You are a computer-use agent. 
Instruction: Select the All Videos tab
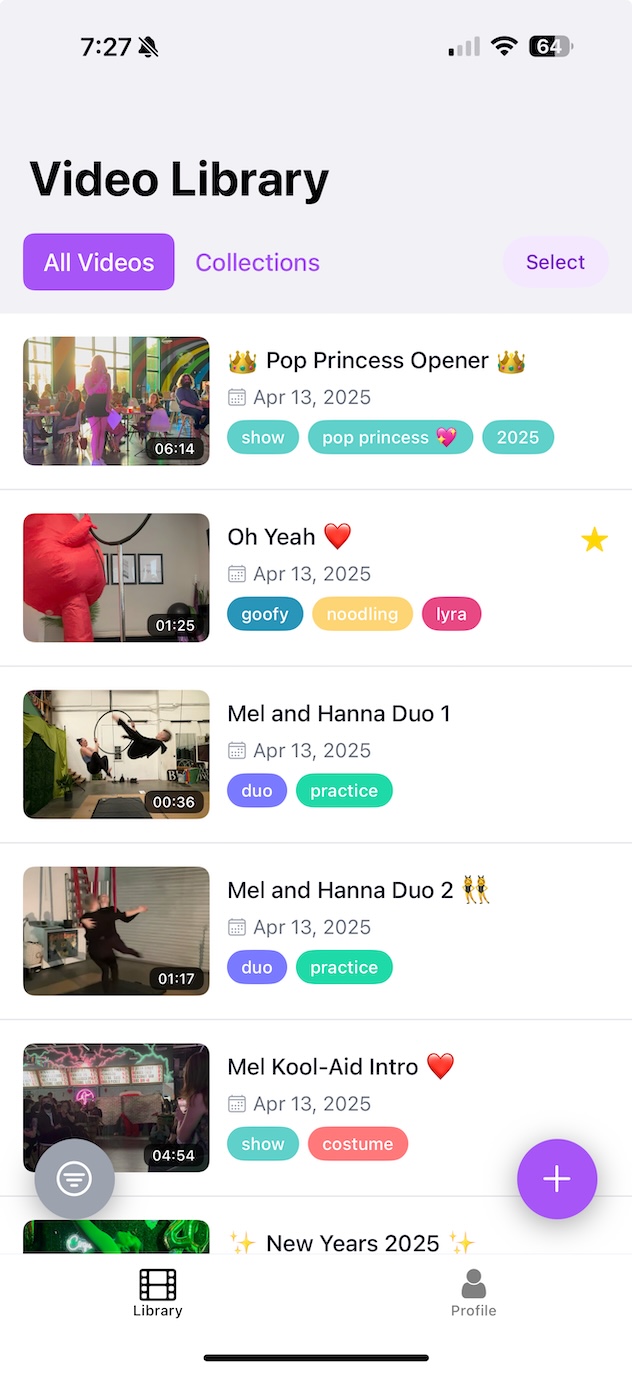coord(99,262)
